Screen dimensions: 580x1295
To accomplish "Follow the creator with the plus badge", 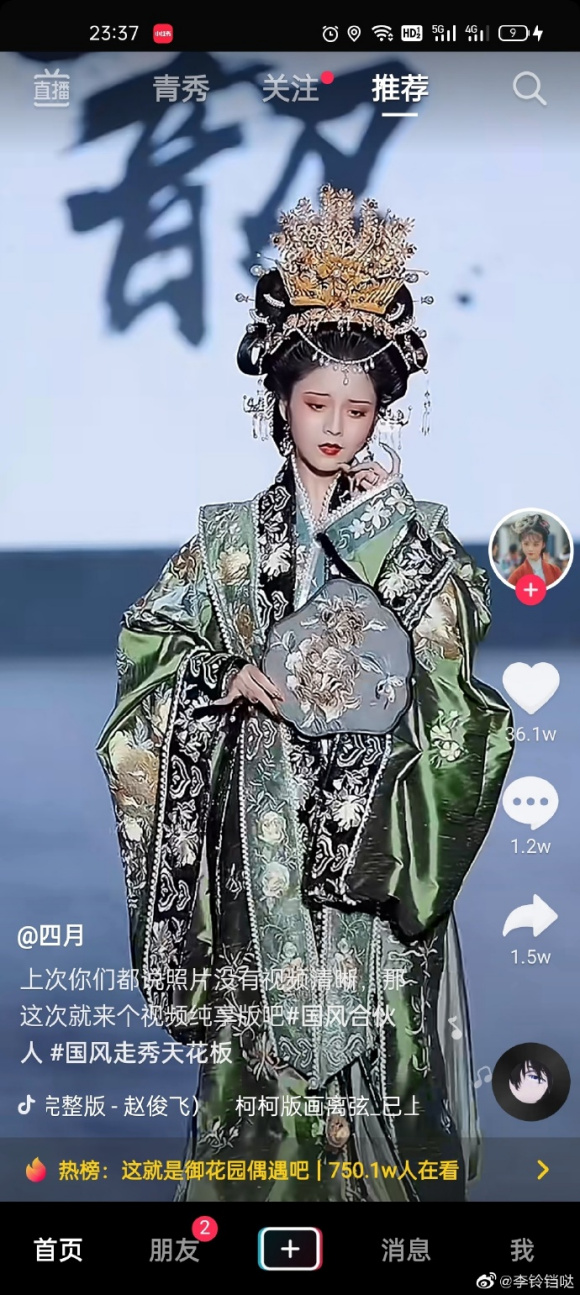I will tap(530, 590).
